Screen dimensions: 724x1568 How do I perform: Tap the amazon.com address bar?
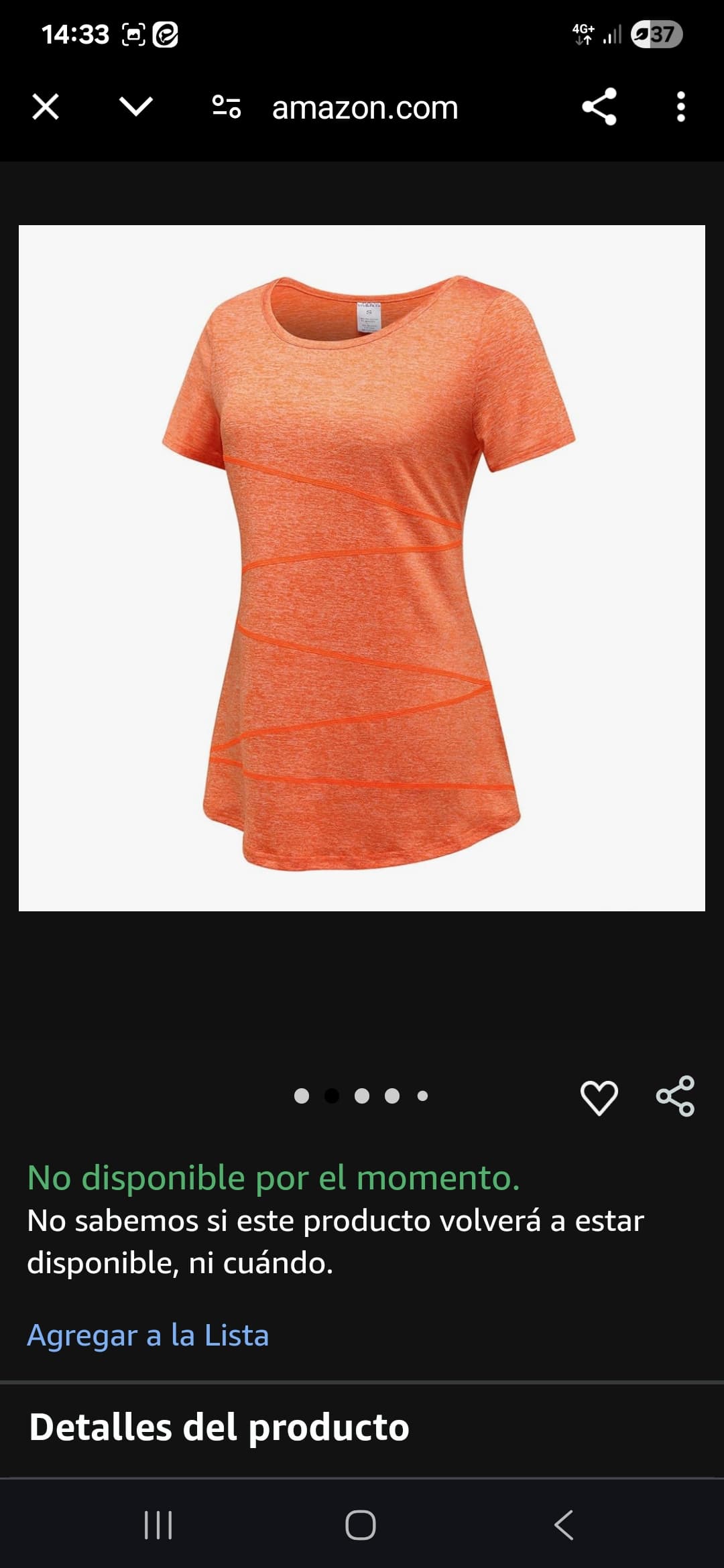(364, 107)
